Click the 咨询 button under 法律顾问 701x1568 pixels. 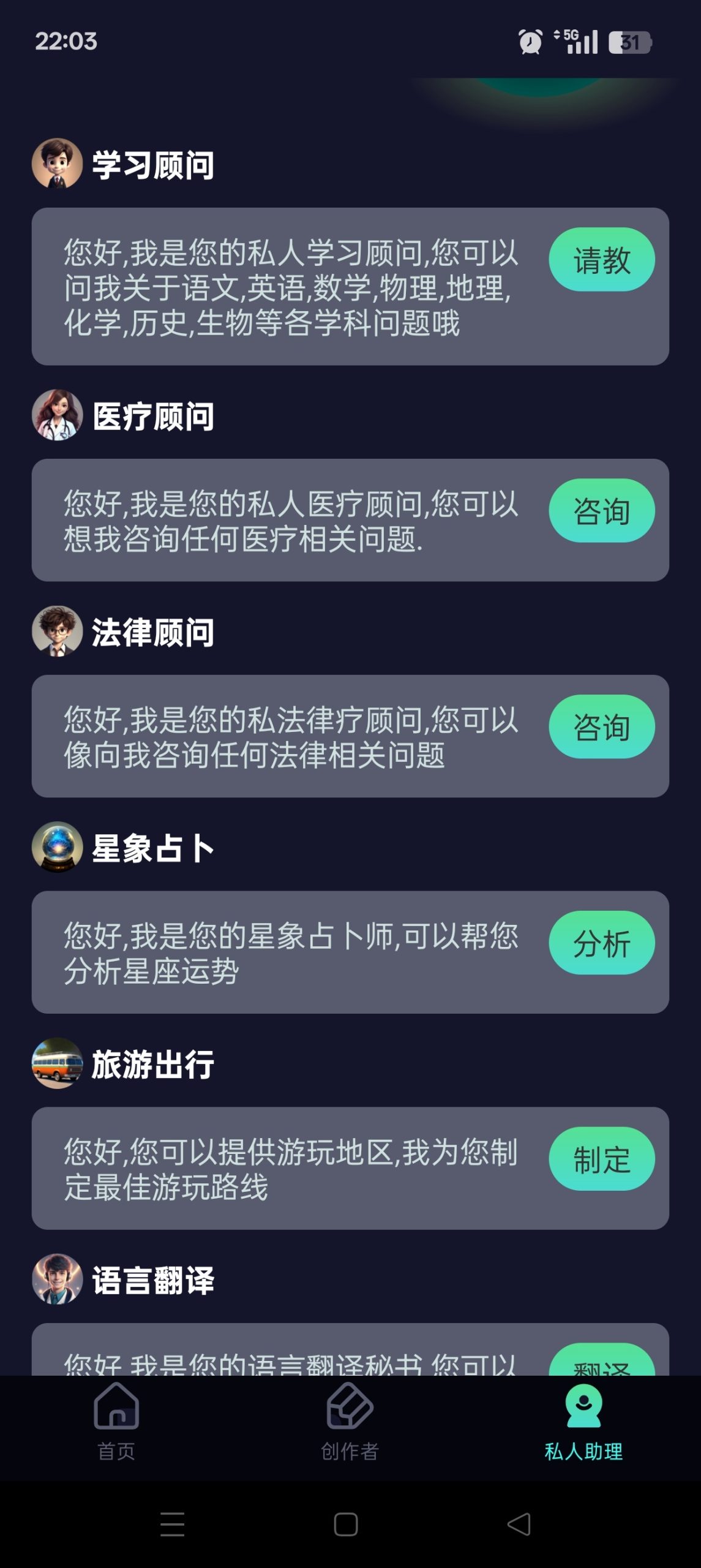tap(602, 726)
